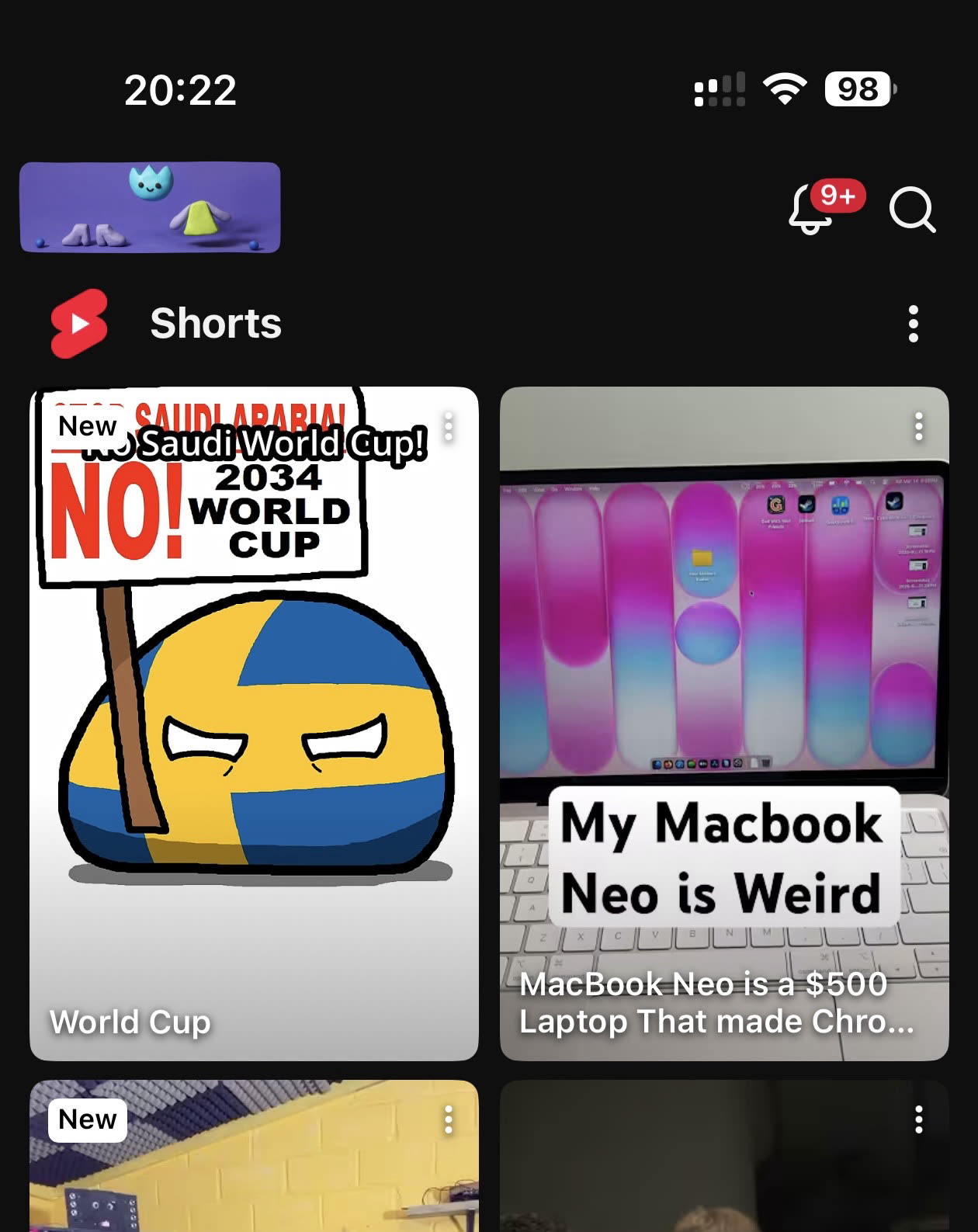Open options for the MacBook Neo short
Screen dimensions: 978x1232
919,427
